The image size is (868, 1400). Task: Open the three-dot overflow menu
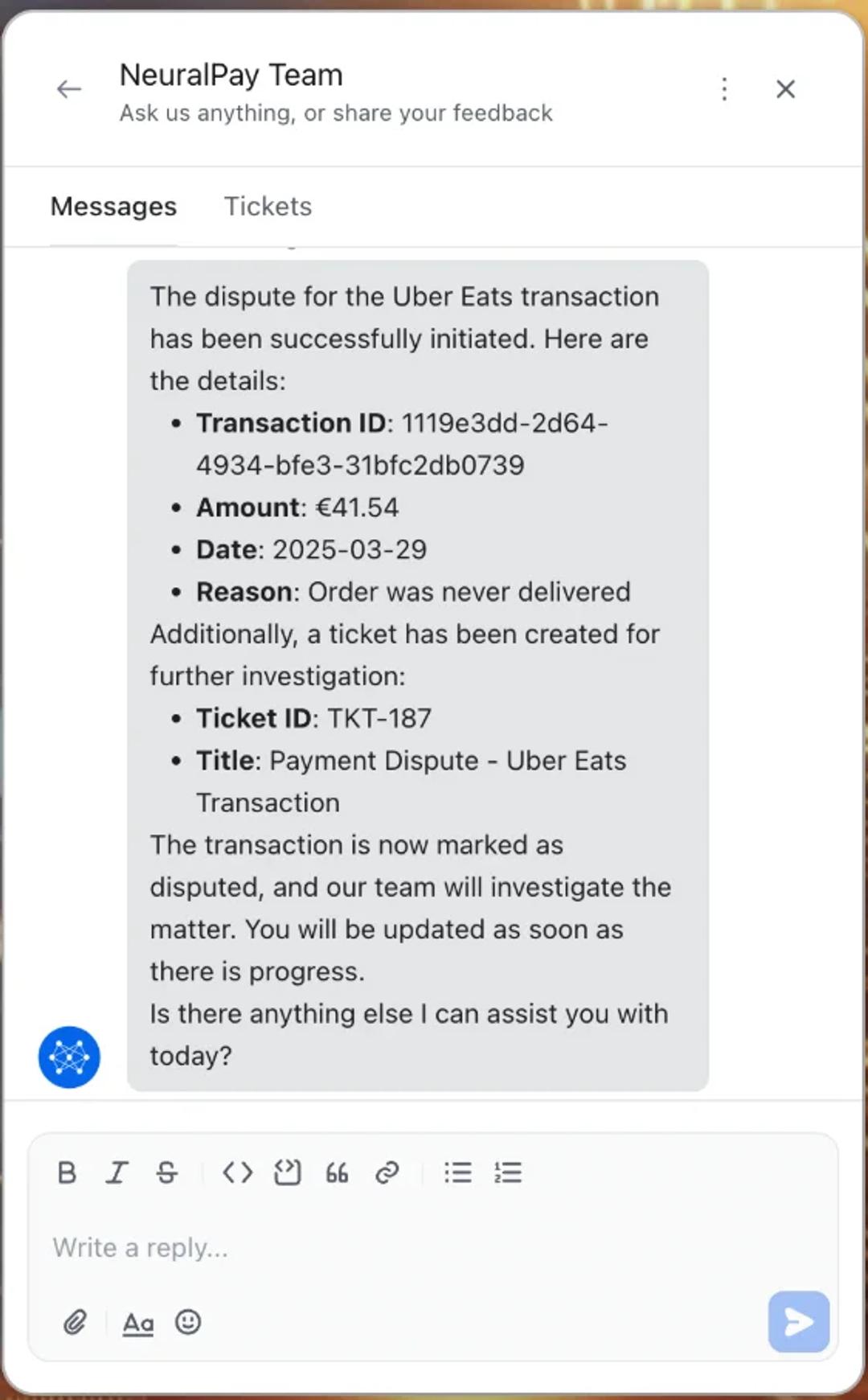[724, 89]
